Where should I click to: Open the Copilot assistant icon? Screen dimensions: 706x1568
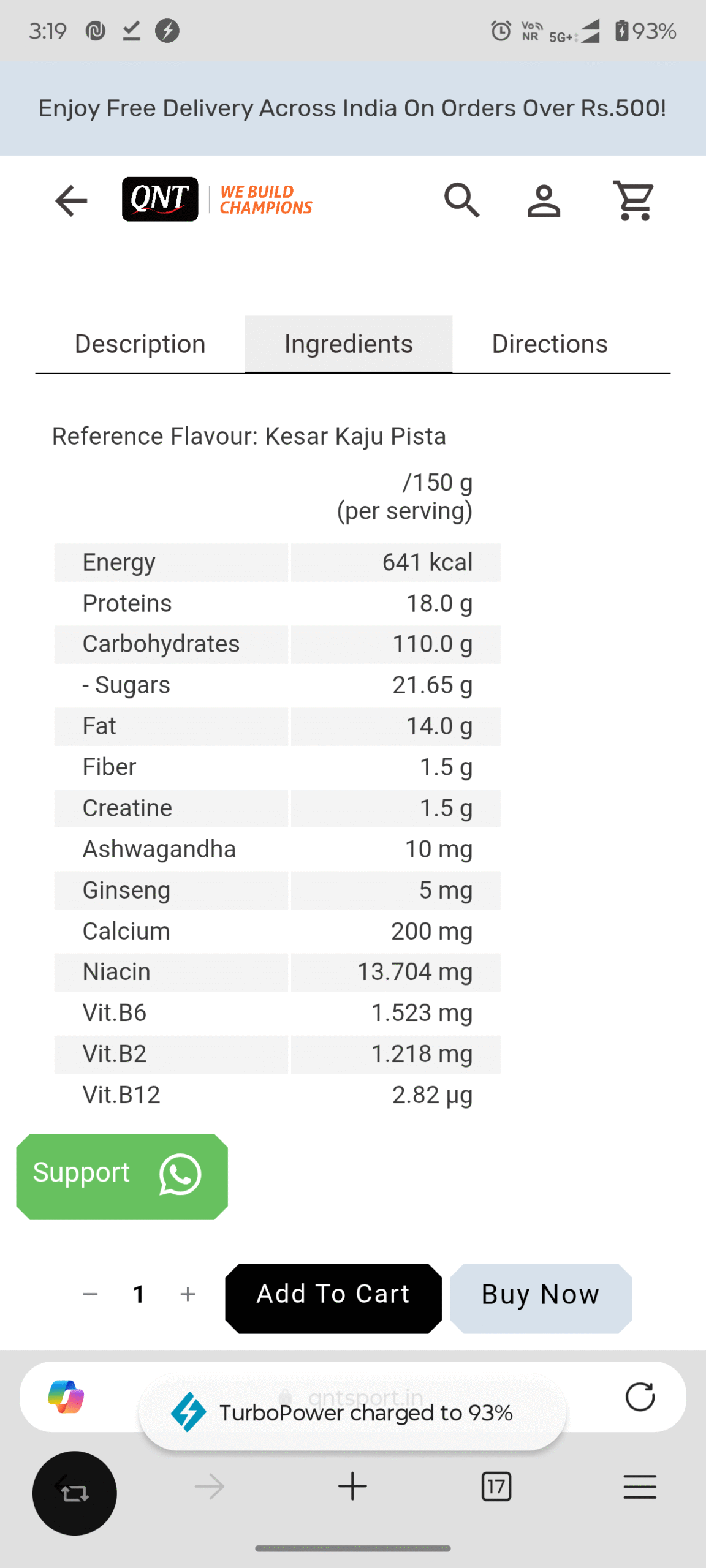pyautogui.click(x=66, y=1397)
